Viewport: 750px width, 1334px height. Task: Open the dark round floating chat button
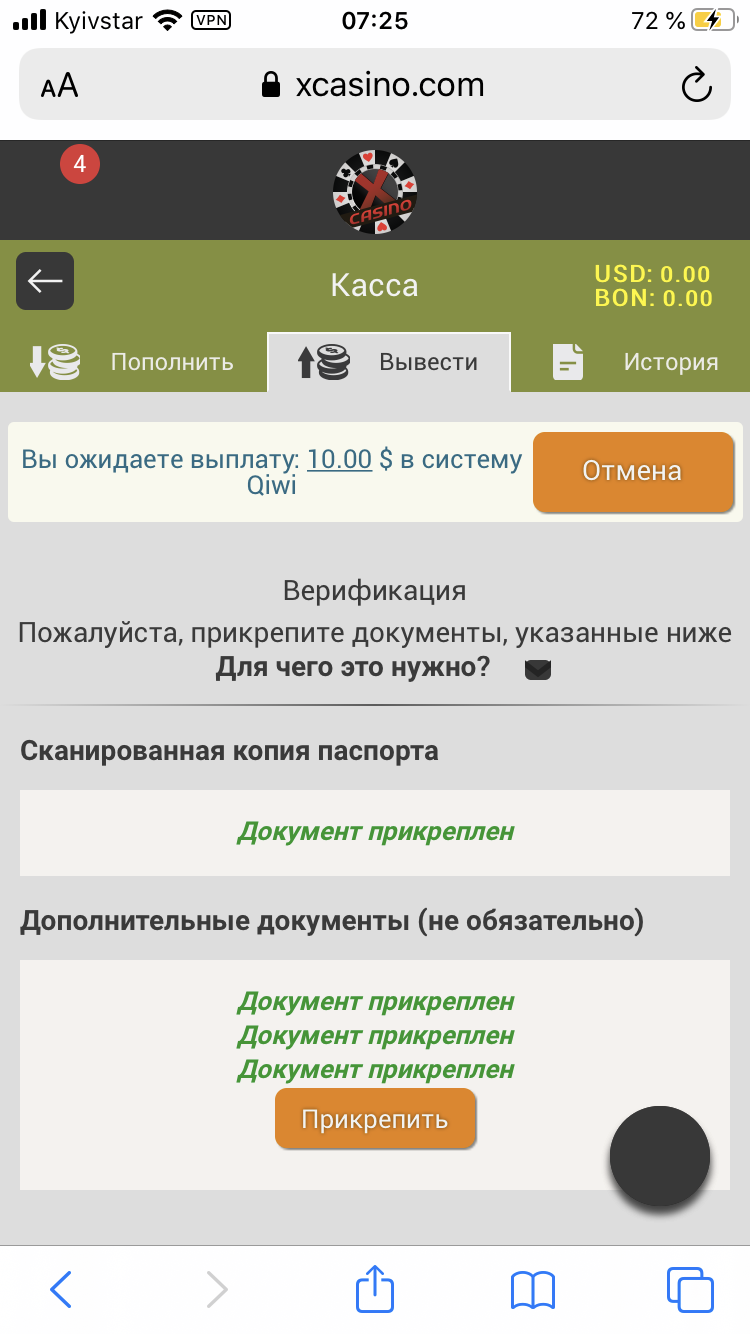point(660,1156)
